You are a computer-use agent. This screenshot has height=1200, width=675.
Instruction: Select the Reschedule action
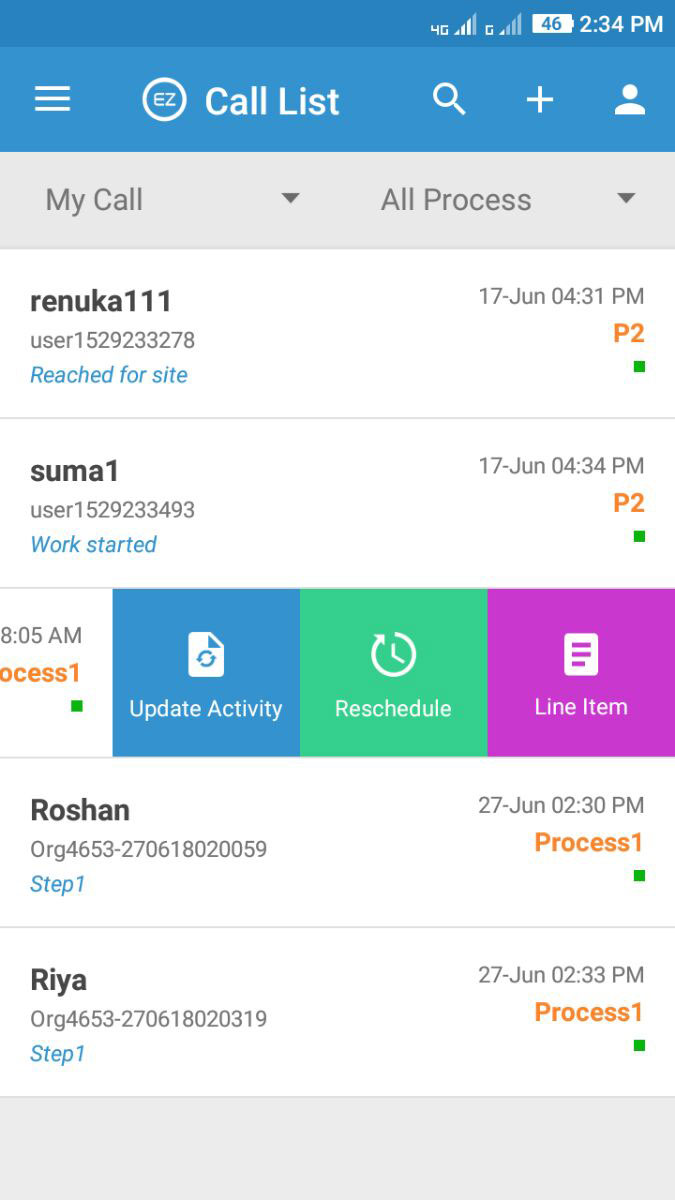pyautogui.click(x=393, y=673)
